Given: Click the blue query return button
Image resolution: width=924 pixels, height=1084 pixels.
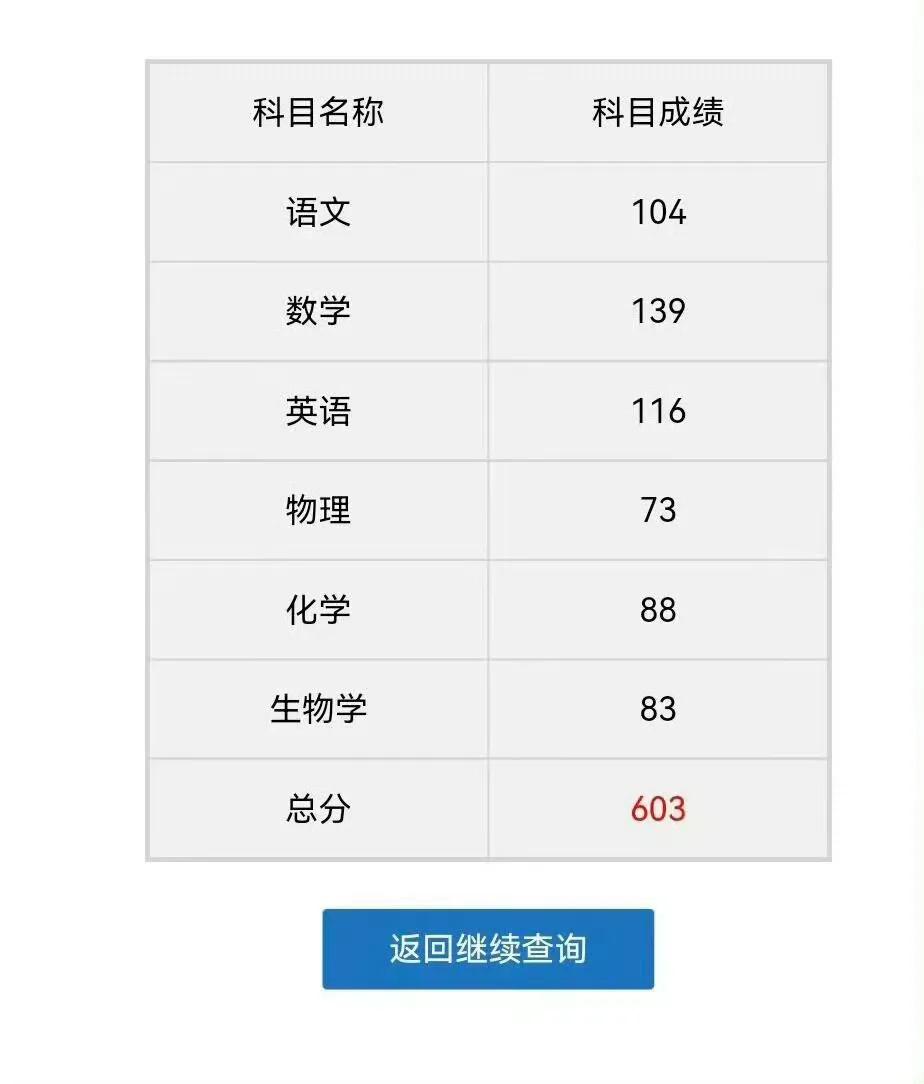Looking at the screenshot, I should (489, 949).
